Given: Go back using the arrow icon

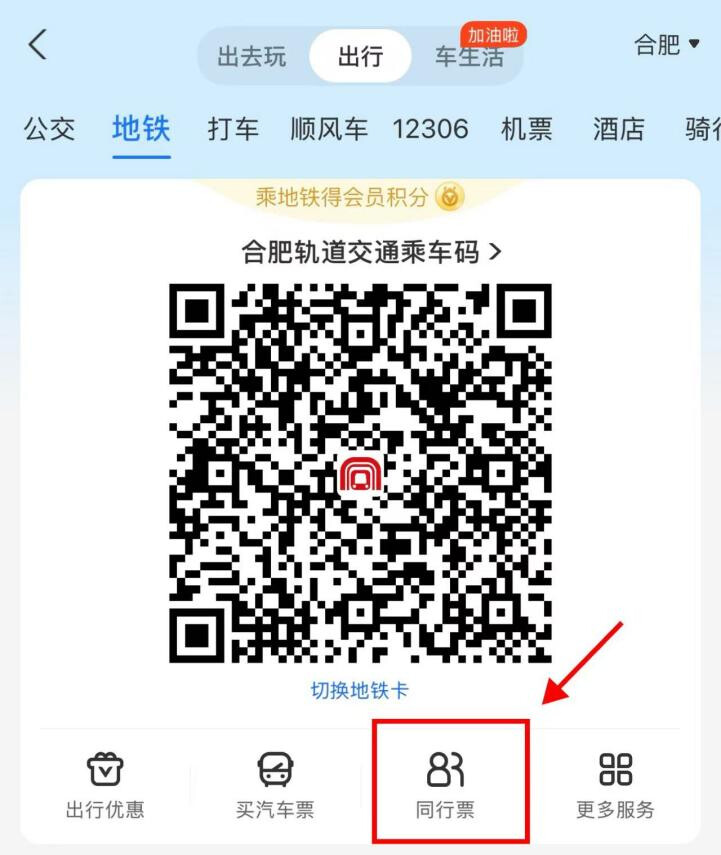Looking at the screenshot, I should [37, 45].
